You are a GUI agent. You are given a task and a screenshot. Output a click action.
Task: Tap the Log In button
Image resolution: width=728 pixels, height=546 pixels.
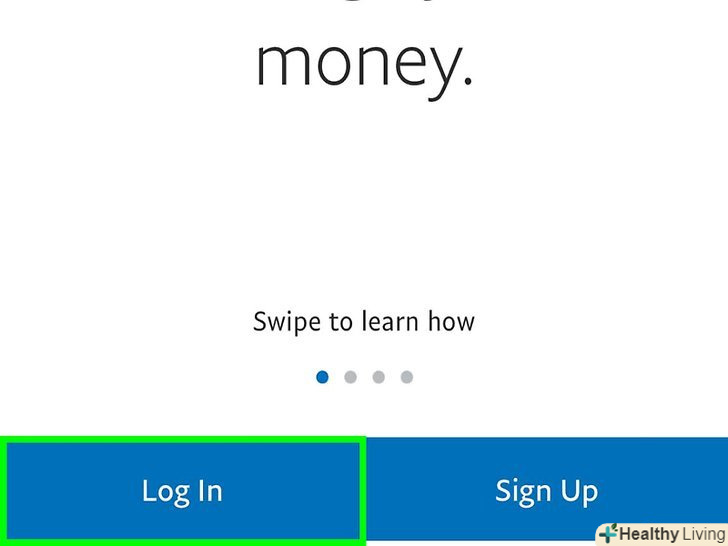point(182,491)
